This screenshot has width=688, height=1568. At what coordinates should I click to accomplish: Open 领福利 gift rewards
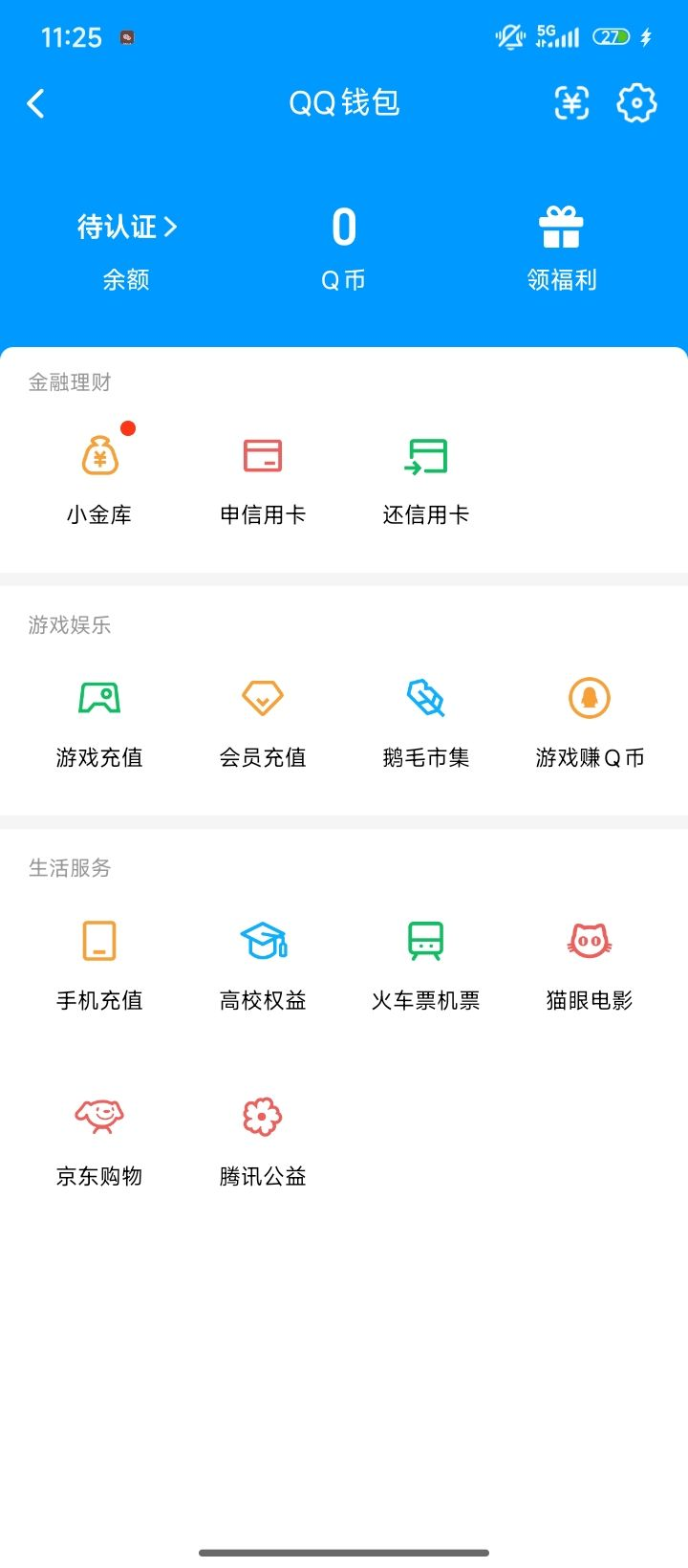click(x=562, y=247)
